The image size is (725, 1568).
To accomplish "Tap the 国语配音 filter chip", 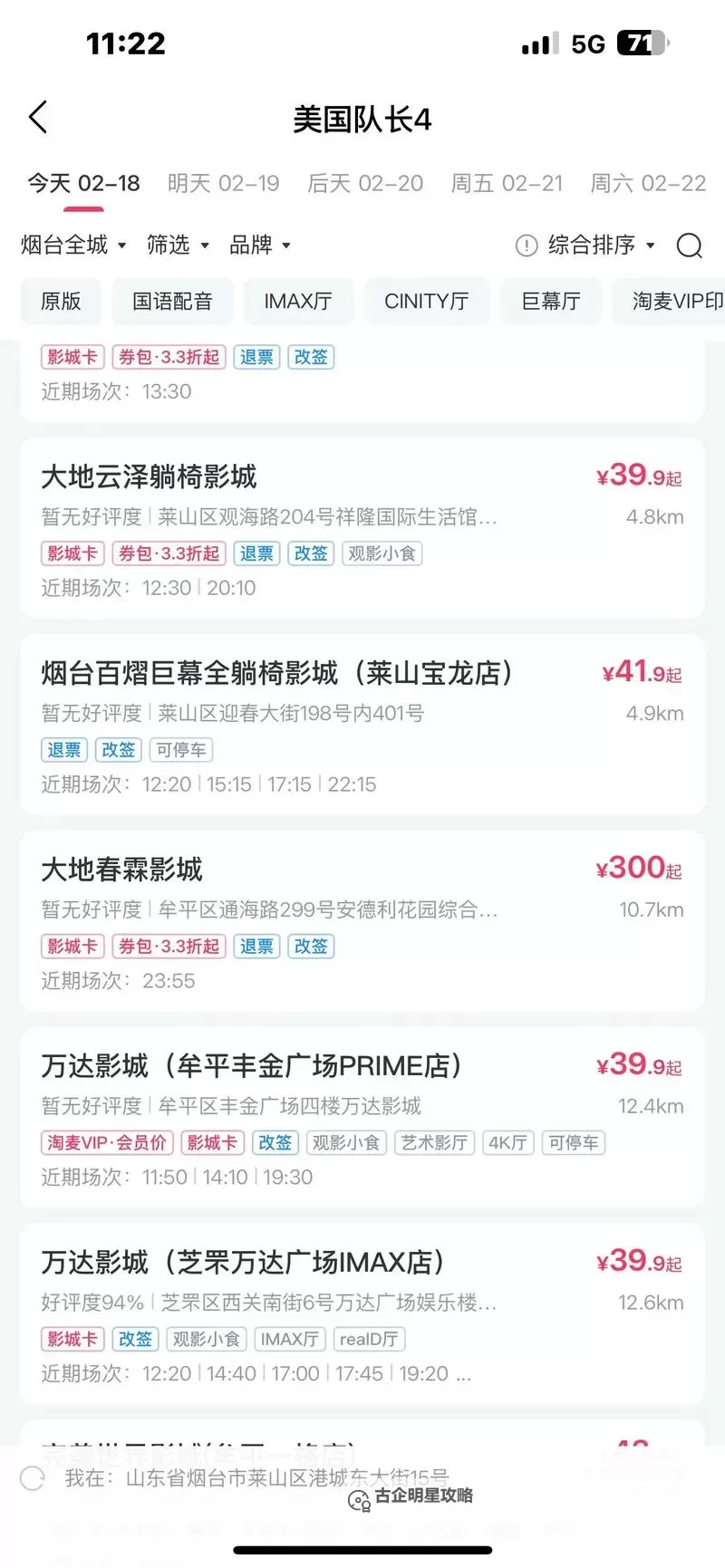I will 172,301.
